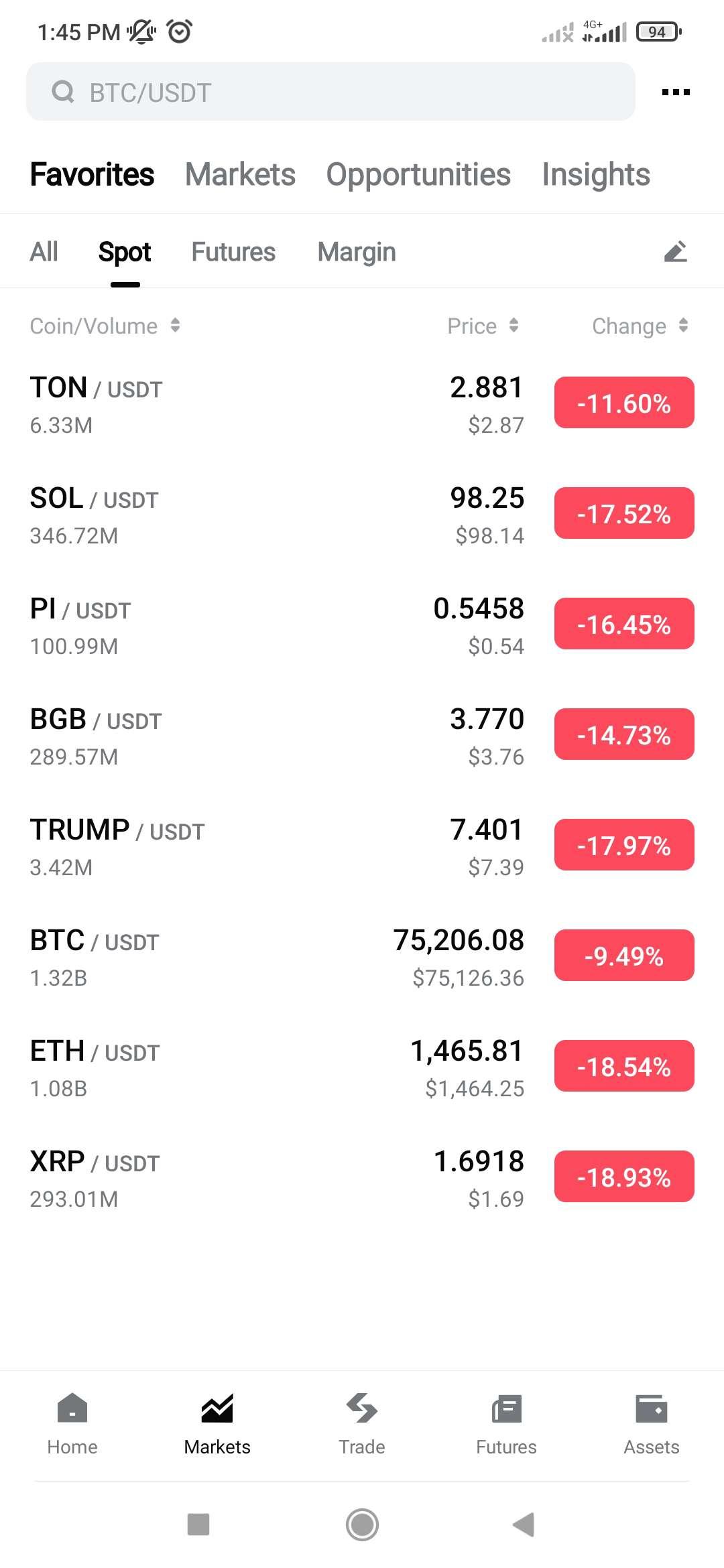Edit the favorites list with pencil icon
724x1568 pixels.
(x=675, y=252)
